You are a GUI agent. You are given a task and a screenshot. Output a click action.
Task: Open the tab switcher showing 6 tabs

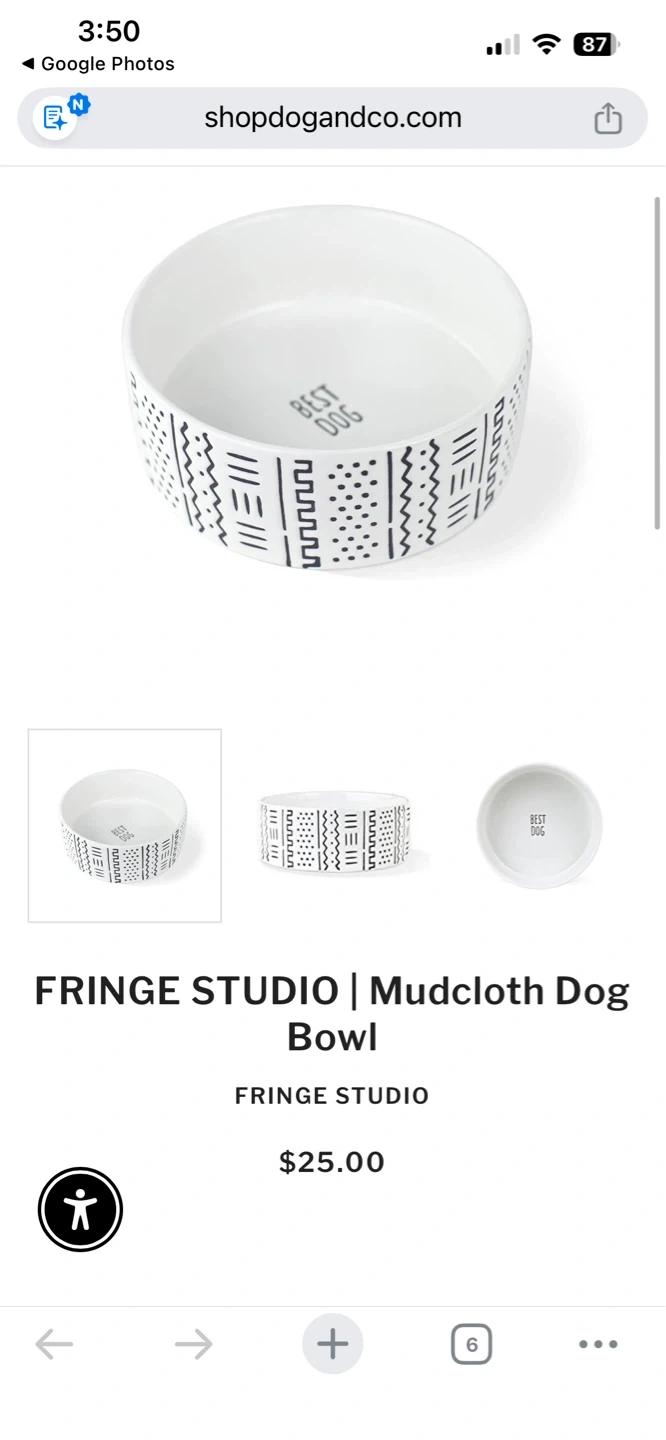(x=472, y=1345)
